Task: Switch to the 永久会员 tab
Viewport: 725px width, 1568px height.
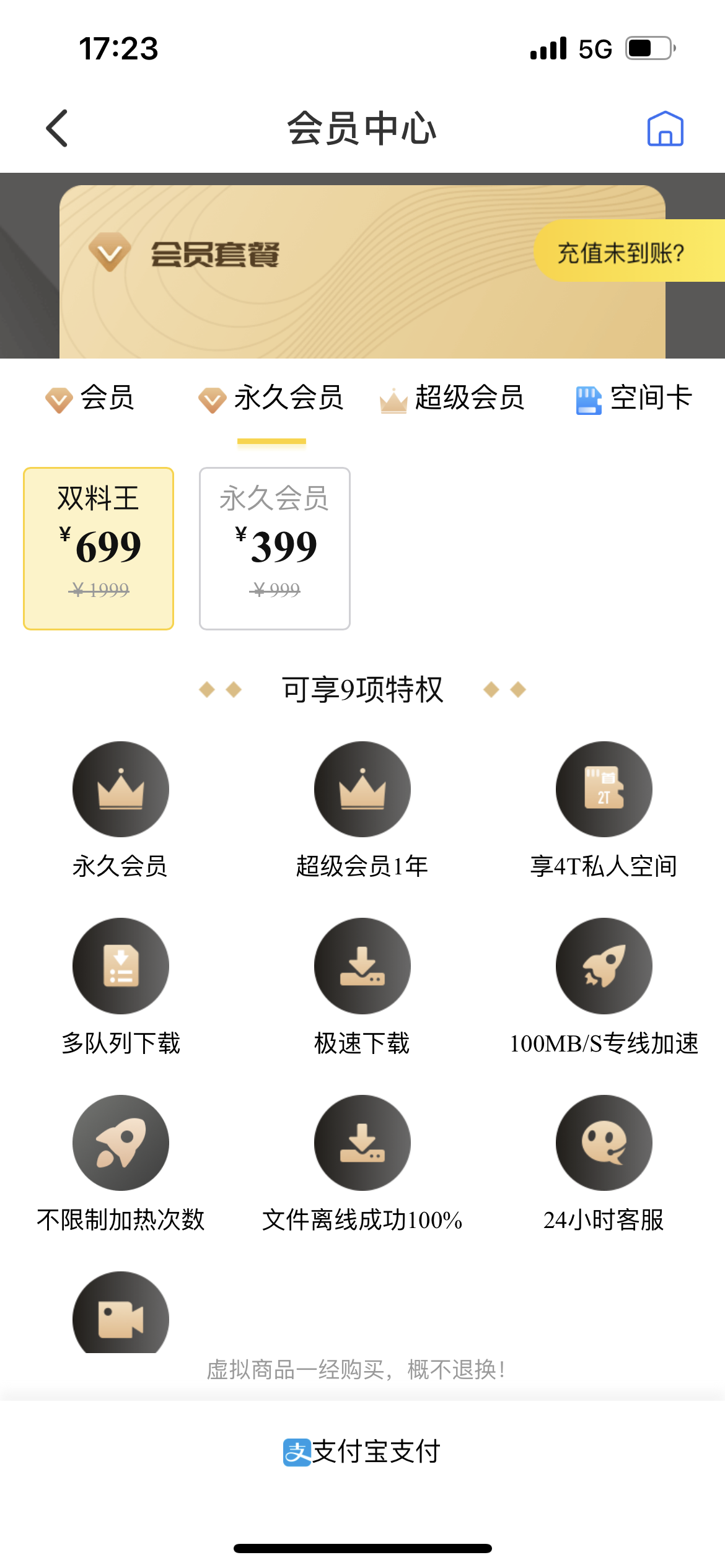Action: pos(271,398)
